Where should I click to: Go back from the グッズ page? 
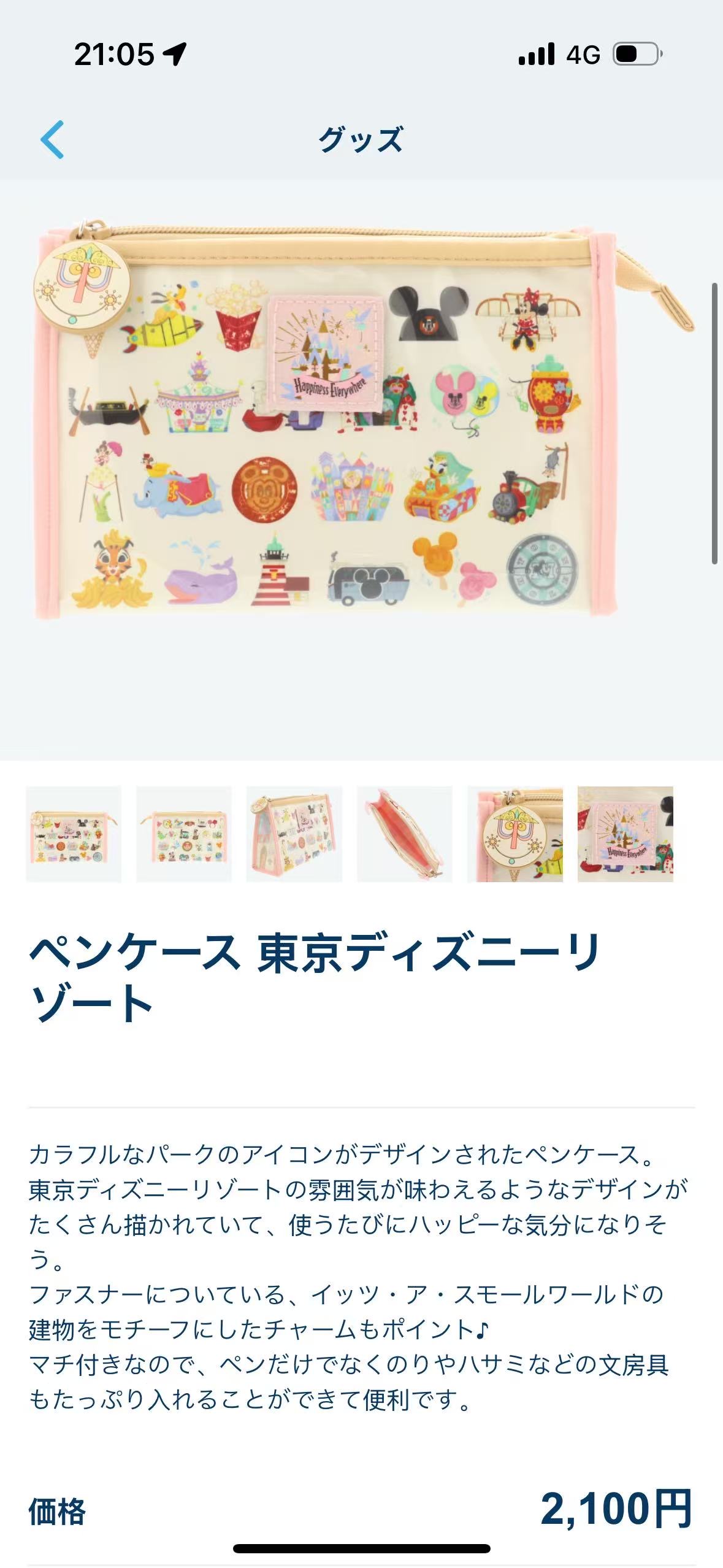point(53,139)
